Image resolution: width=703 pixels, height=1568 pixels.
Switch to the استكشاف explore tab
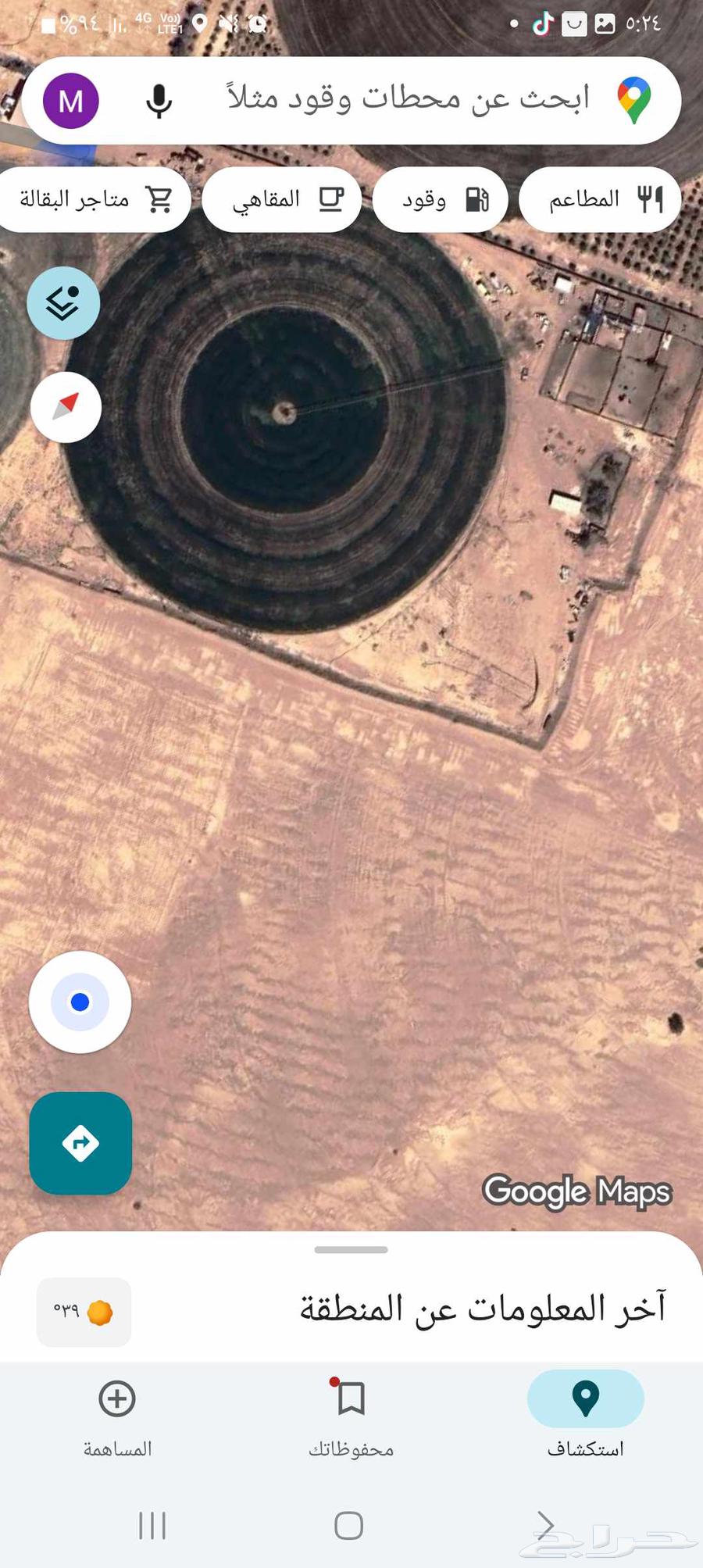coord(585,1416)
